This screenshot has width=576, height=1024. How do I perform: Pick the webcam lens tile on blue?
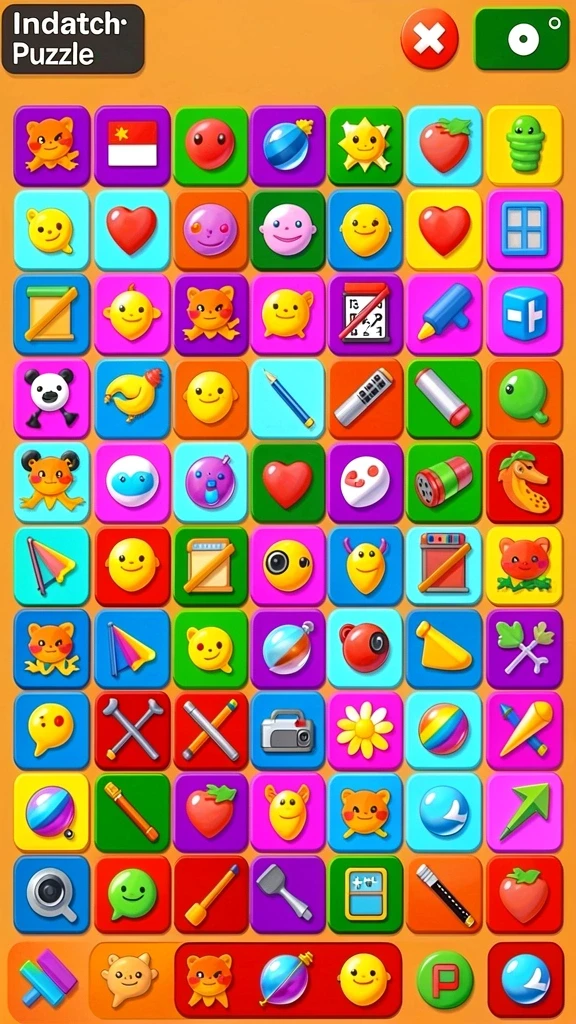pyautogui.click(x=52, y=894)
